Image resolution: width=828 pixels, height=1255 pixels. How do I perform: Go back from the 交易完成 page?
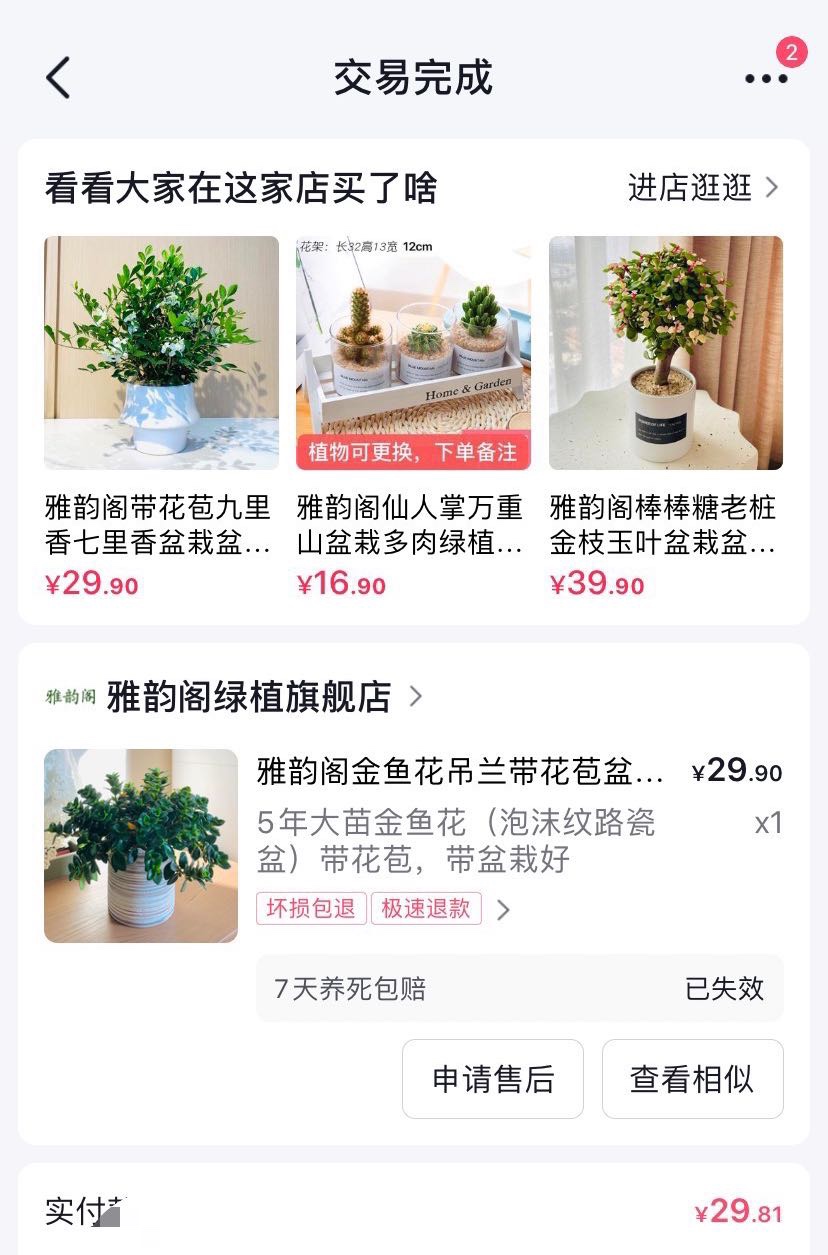tap(58, 78)
